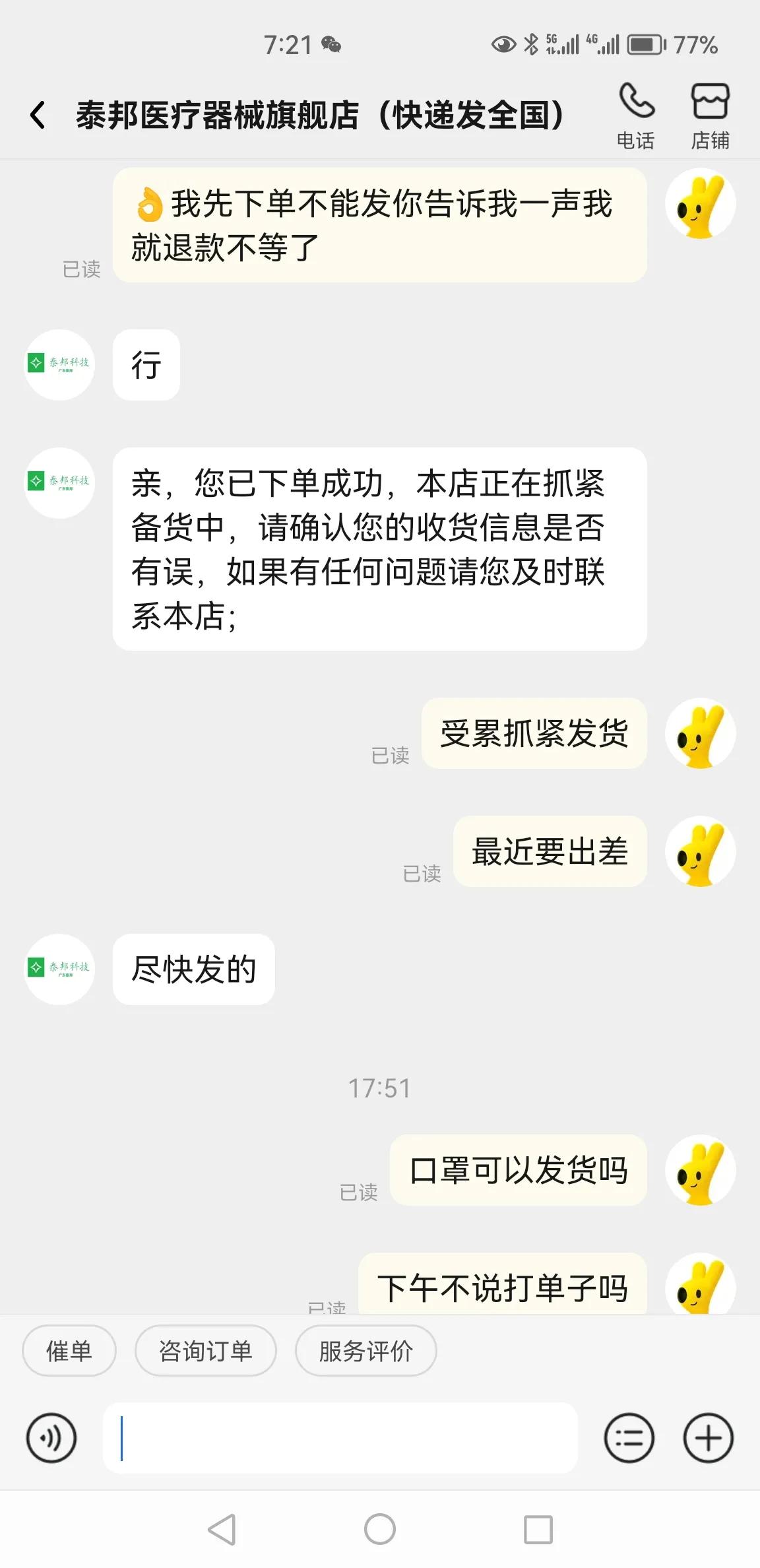Tap the message input field

click(x=343, y=1439)
